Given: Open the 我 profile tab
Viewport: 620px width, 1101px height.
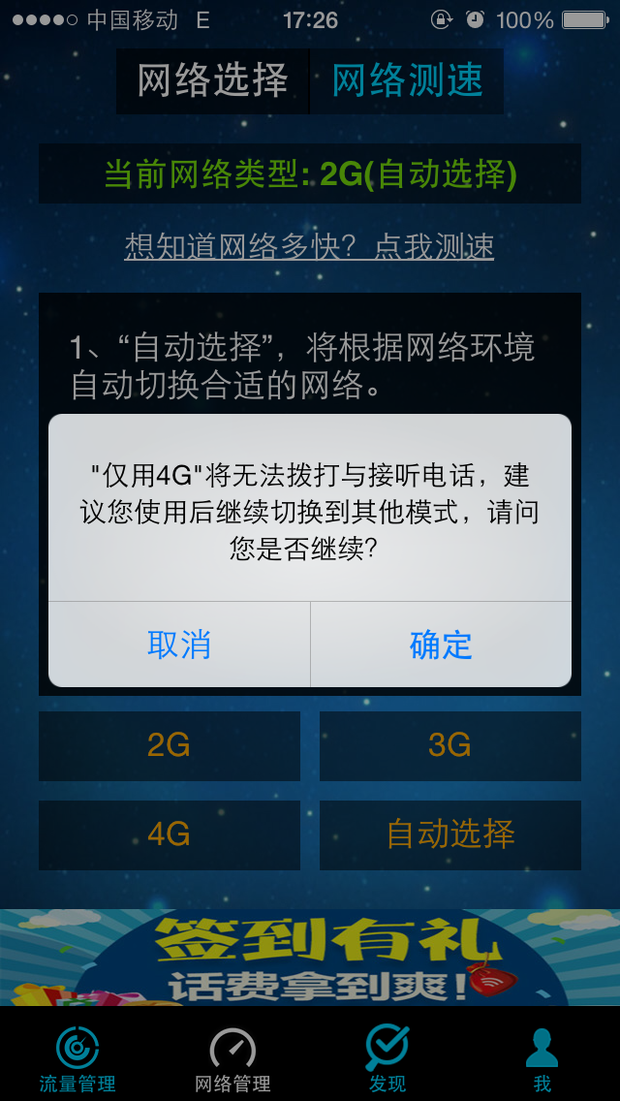Looking at the screenshot, I should (542, 1058).
